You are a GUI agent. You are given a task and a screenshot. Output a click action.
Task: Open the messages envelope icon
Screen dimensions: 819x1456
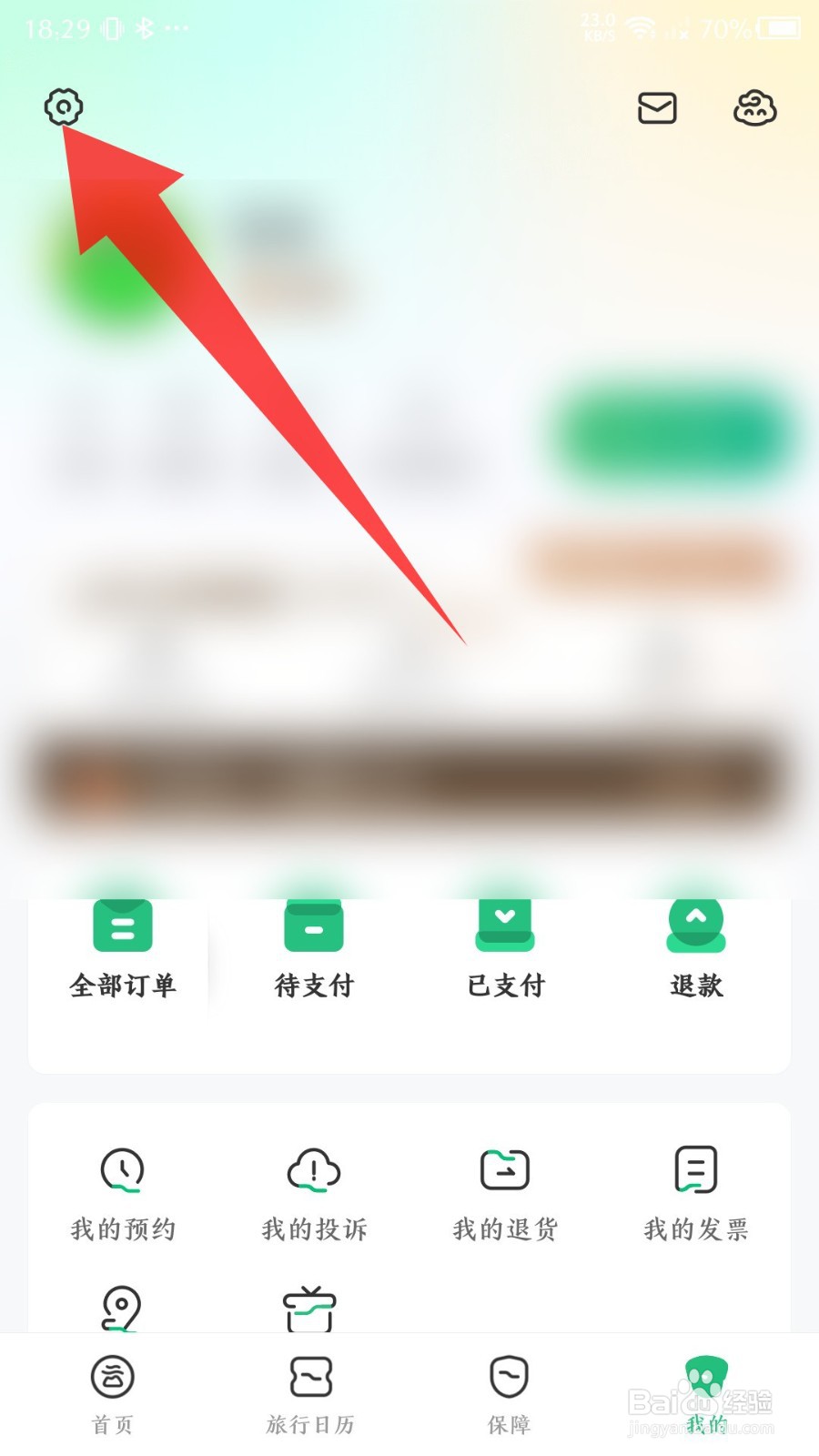pos(657,108)
